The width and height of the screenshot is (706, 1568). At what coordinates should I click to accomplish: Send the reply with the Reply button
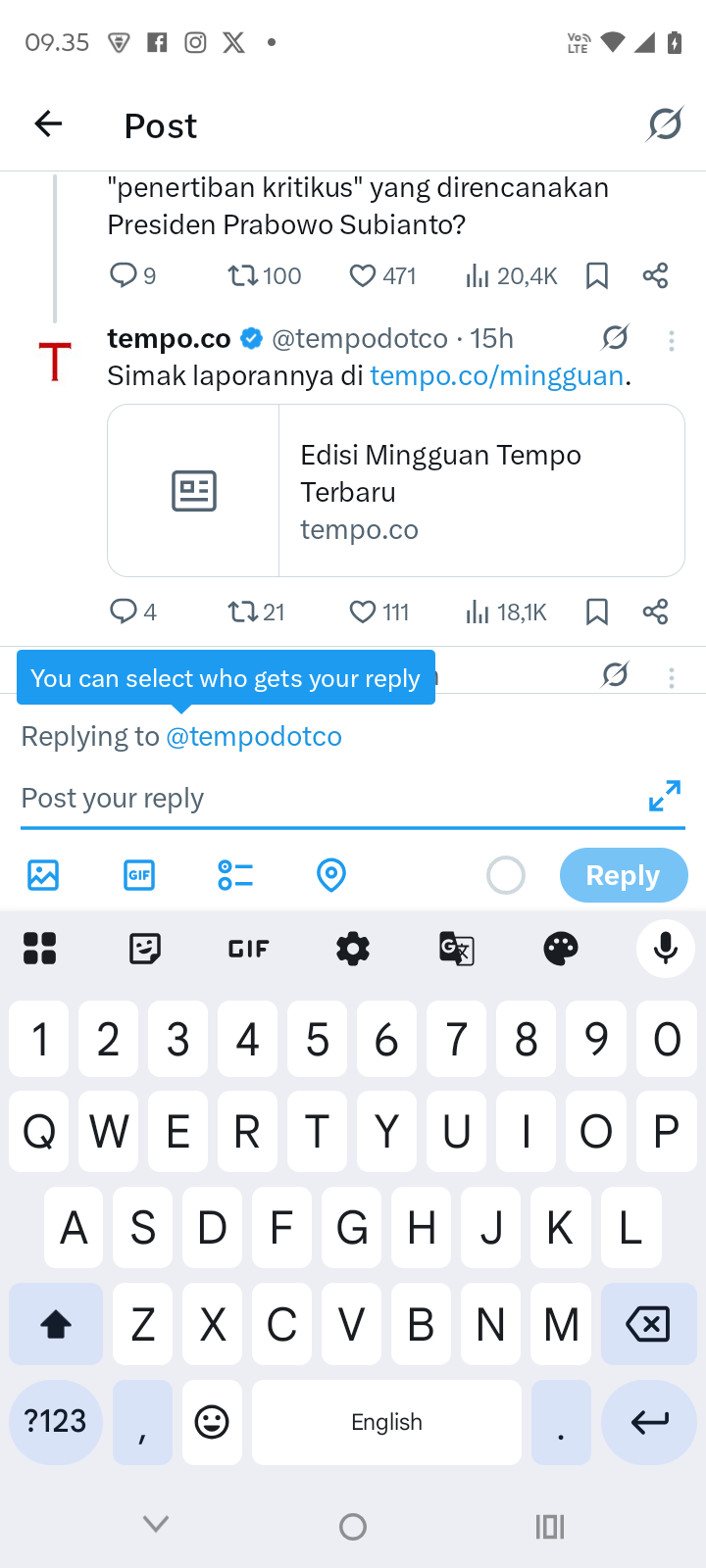623,874
